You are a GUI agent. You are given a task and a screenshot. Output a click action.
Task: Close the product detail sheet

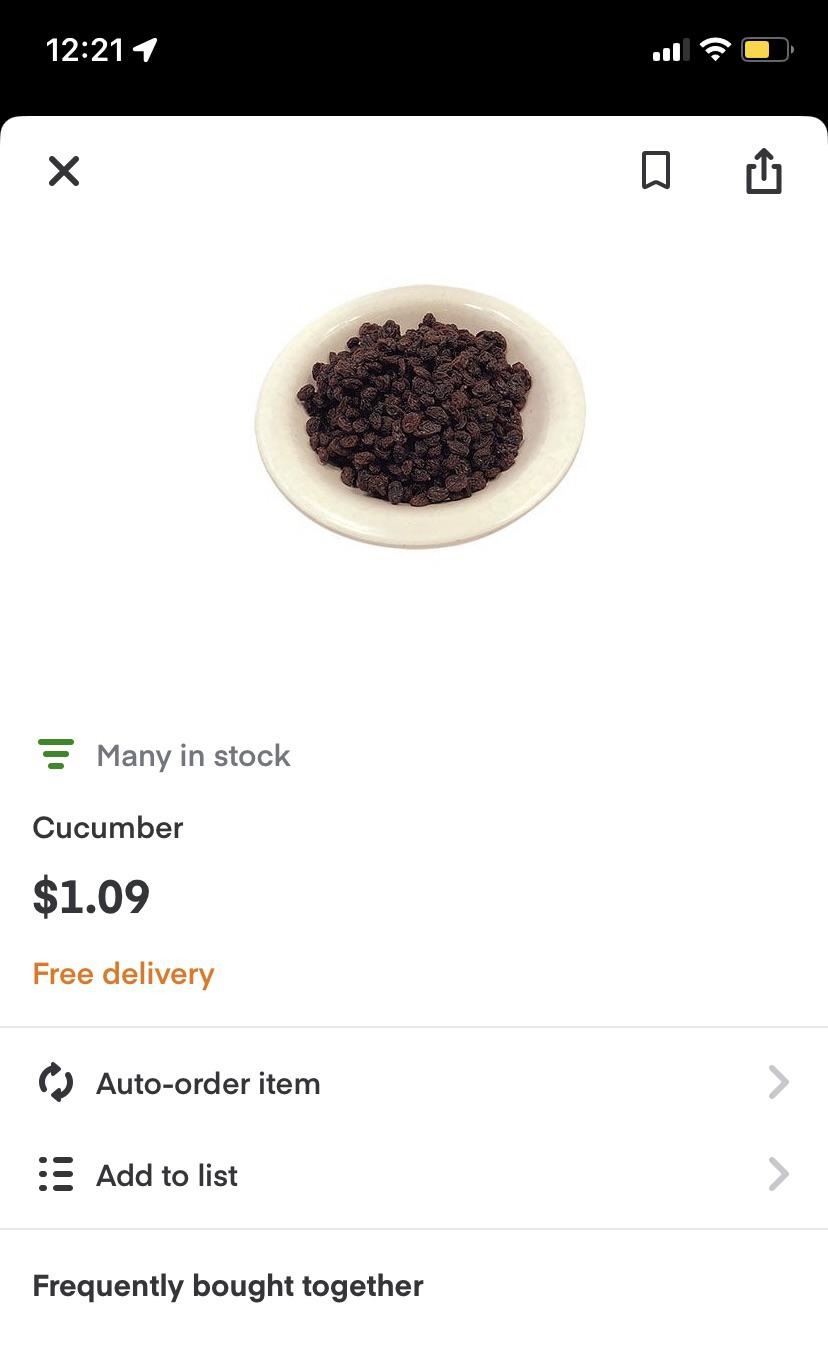click(64, 172)
